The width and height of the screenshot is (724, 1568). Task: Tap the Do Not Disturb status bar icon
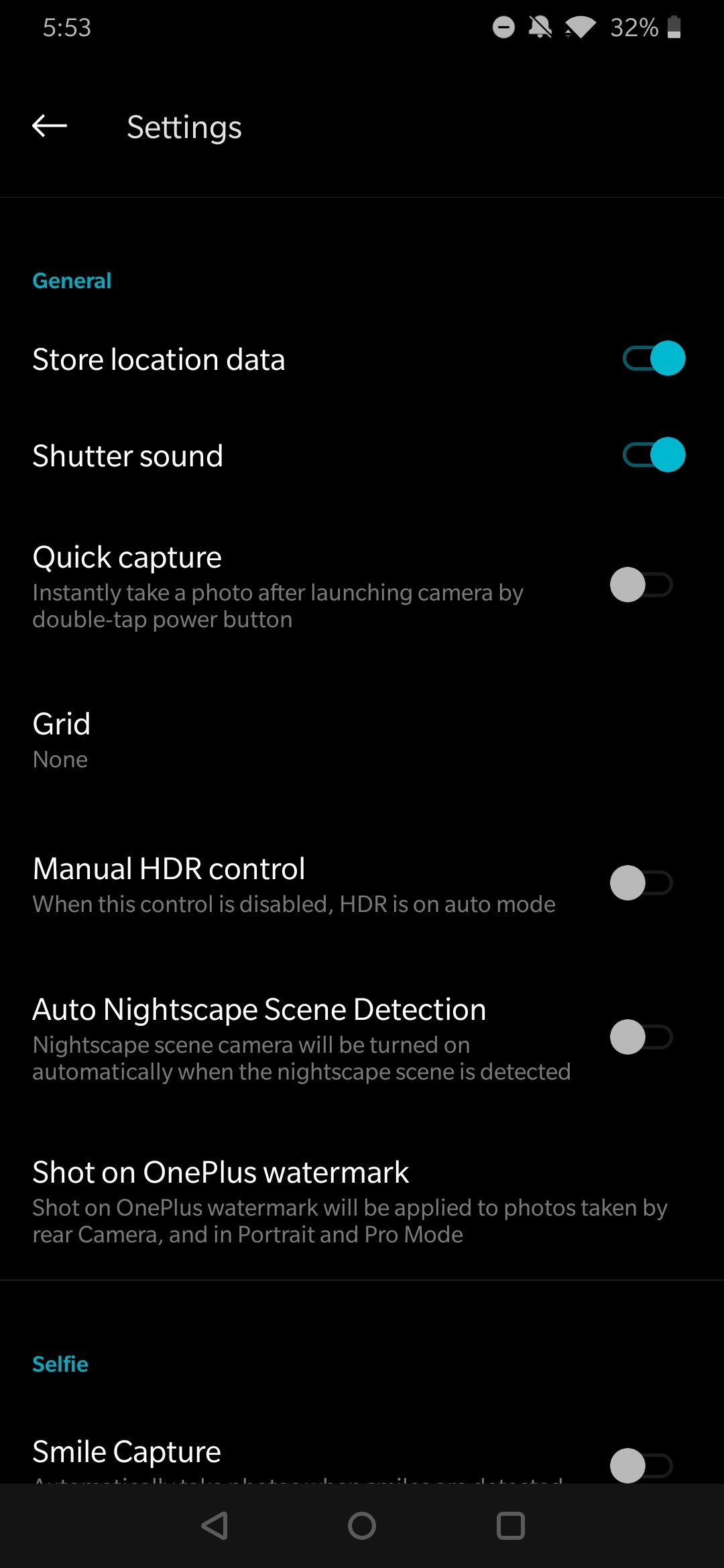click(x=503, y=27)
